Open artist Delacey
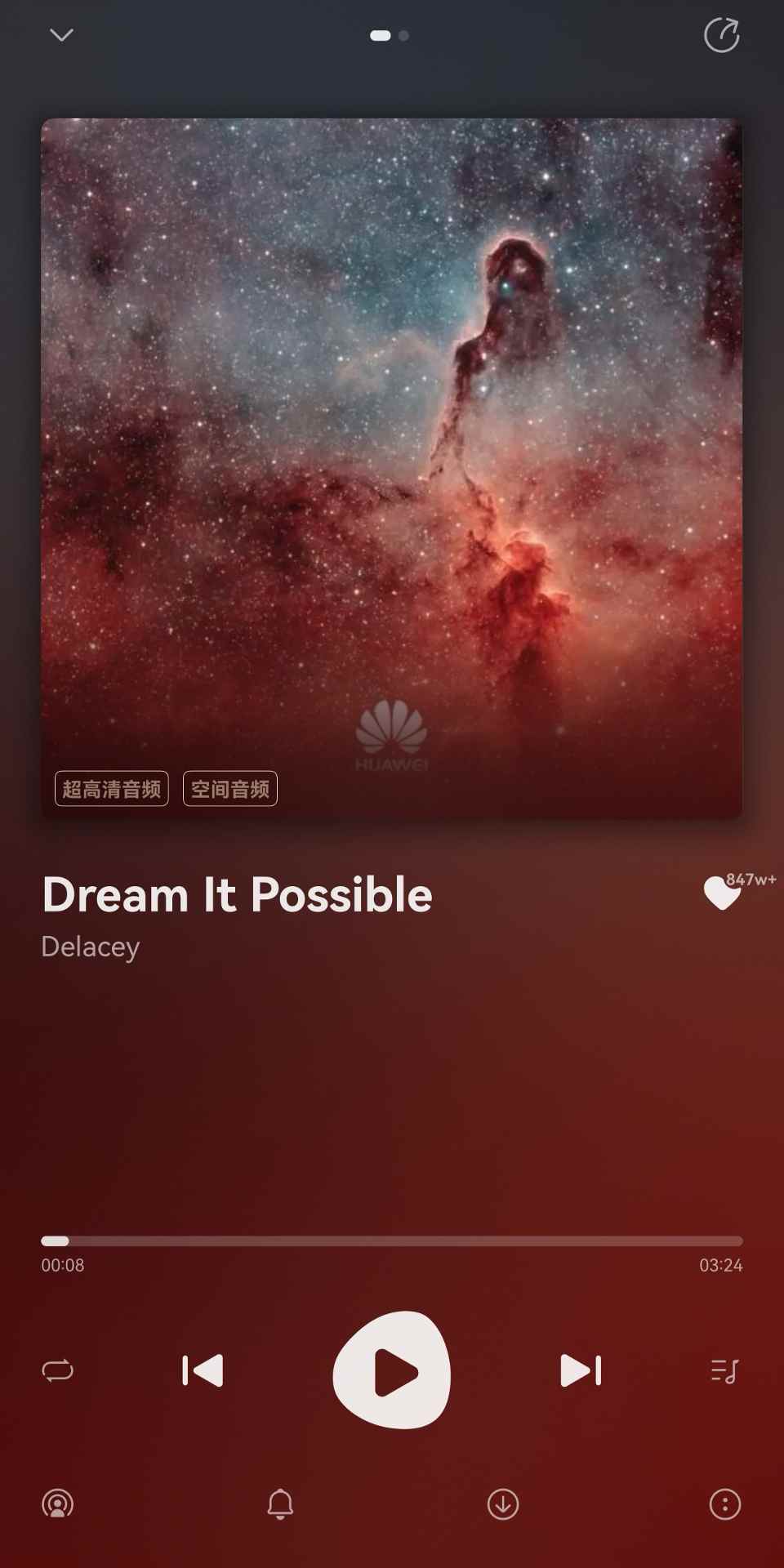 [x=91, y=947]
